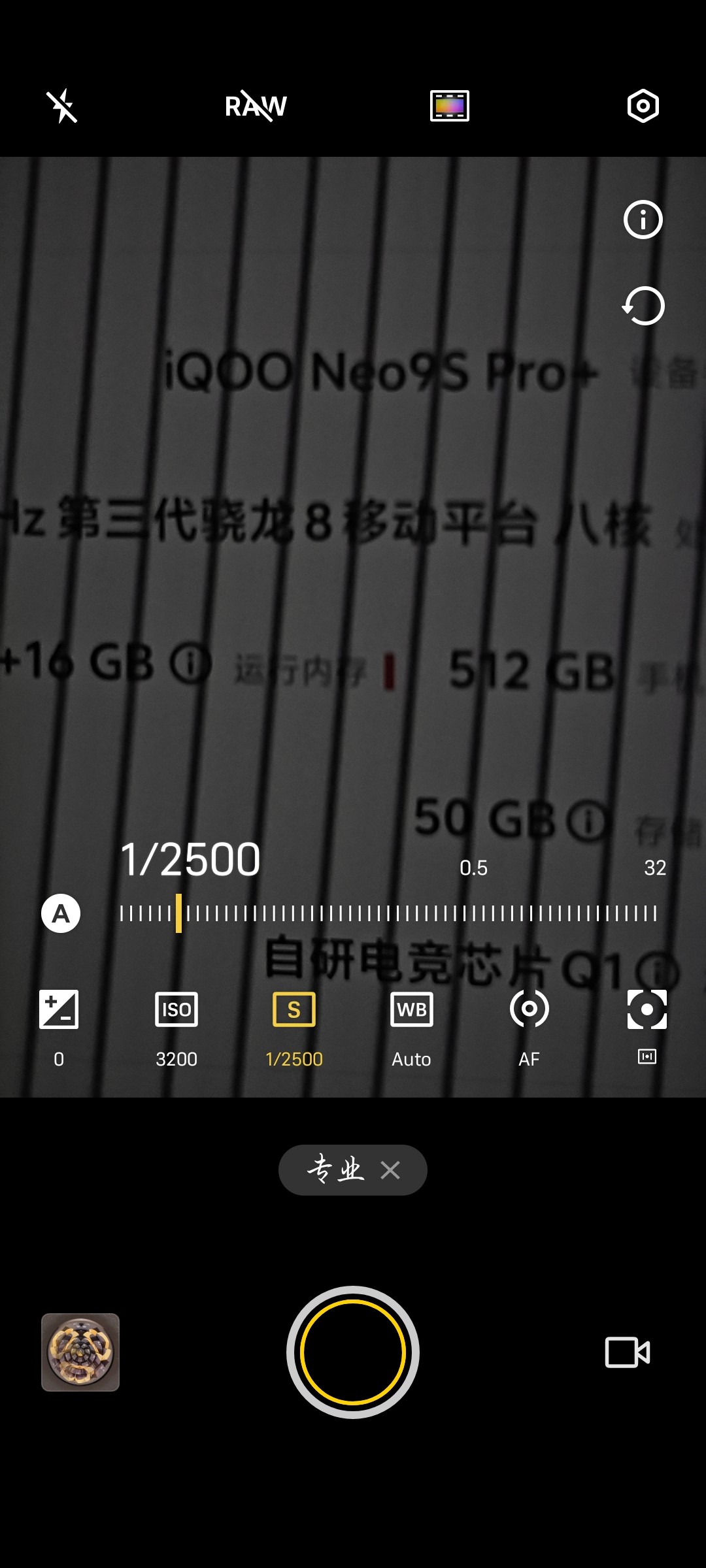Reset pro mode parameters
706x1568 pixels.
pyautogui.click(x=643, y=306)
